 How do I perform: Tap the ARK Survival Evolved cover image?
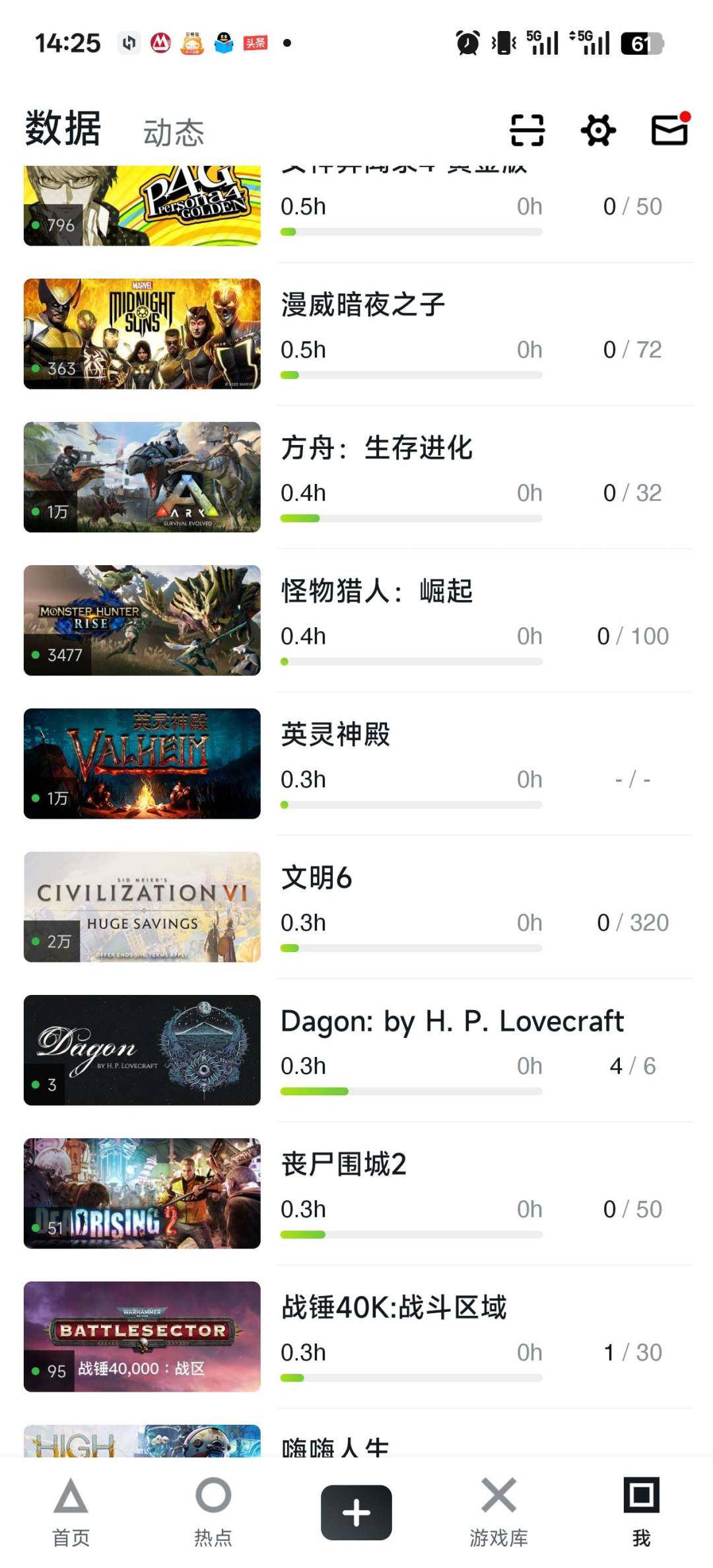(143, 476)
